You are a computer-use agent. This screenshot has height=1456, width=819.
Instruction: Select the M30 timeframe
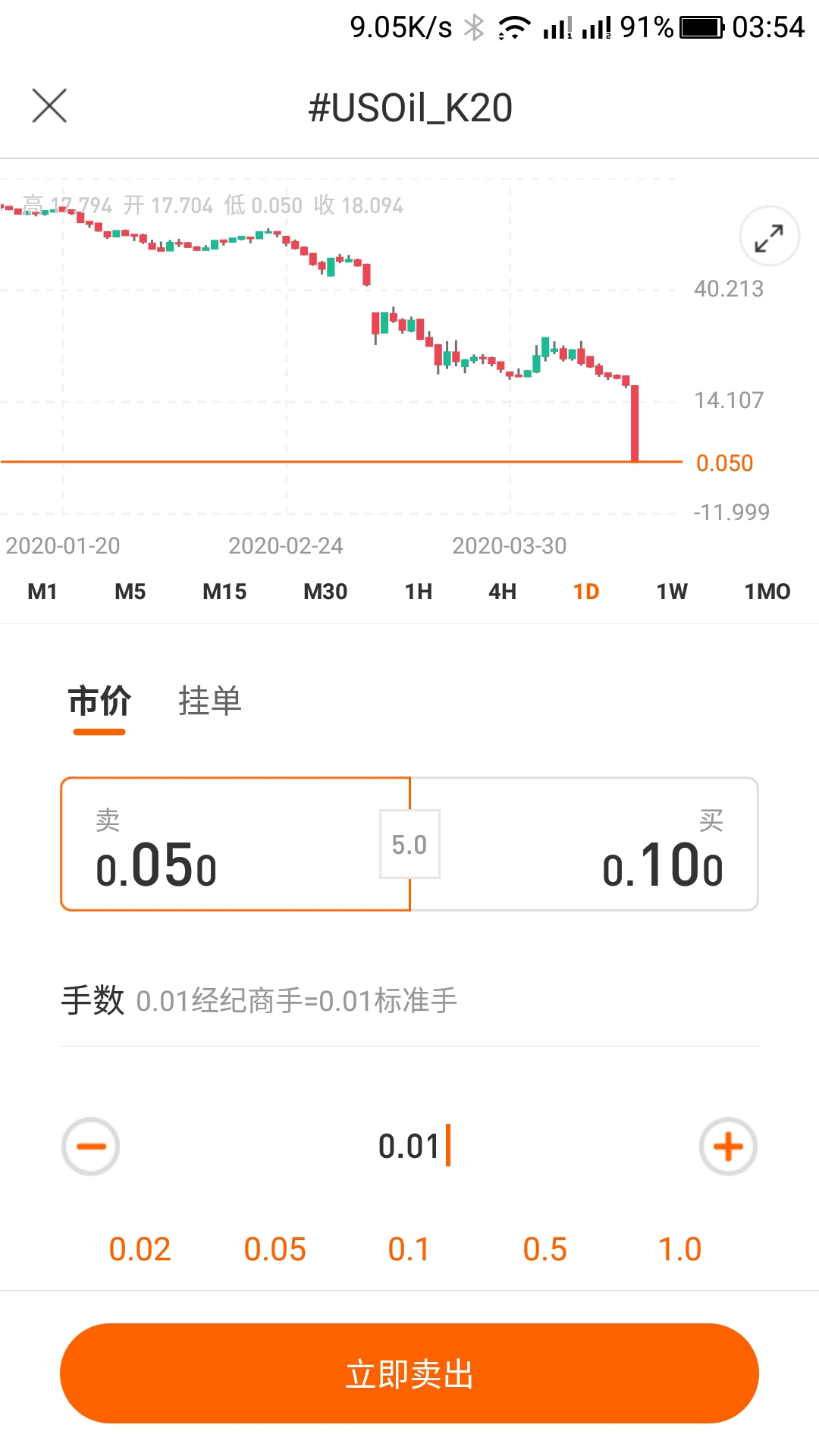[325, 591]
